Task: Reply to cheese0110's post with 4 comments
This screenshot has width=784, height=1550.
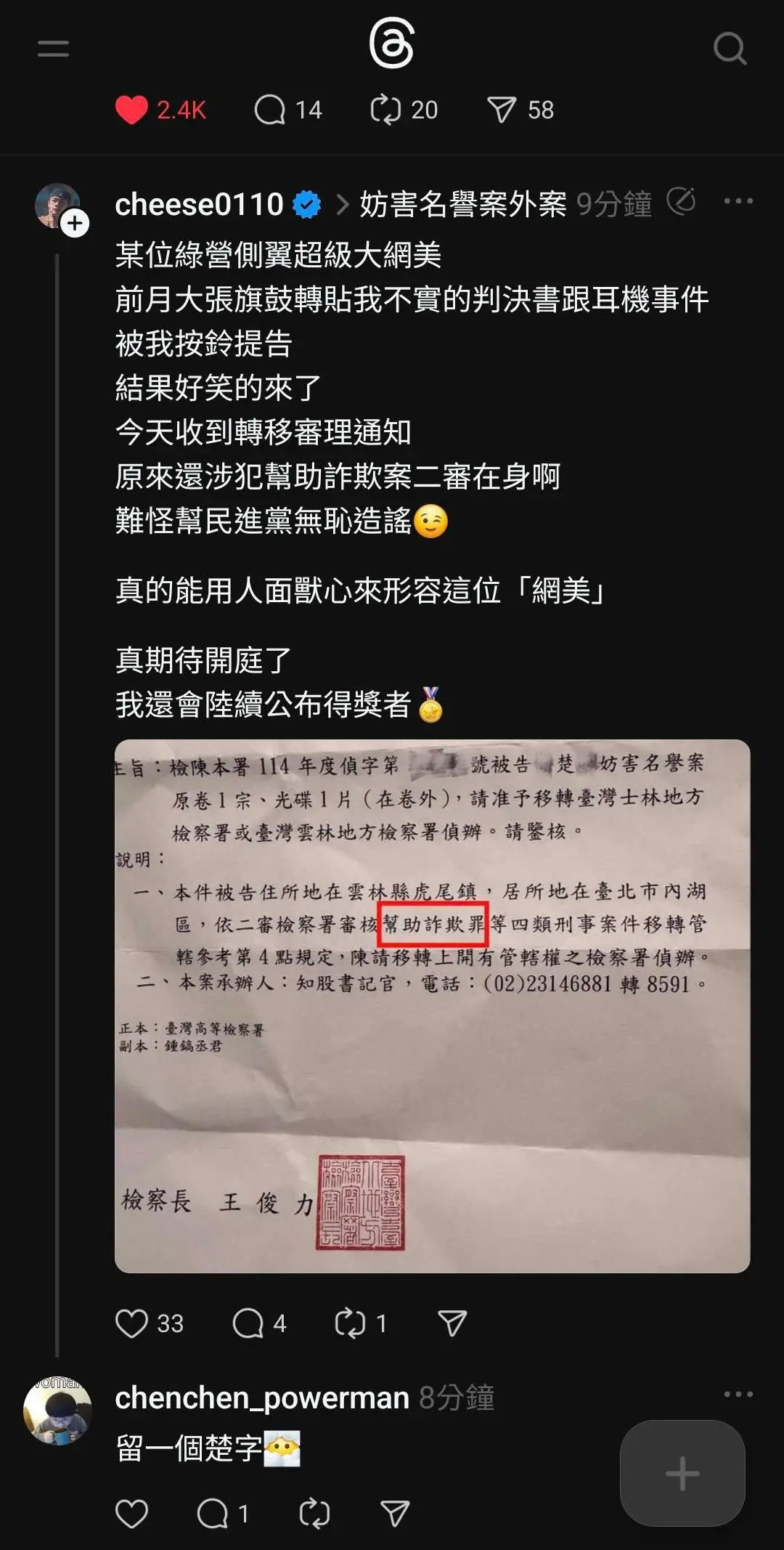Action: tap(248, 1323)
